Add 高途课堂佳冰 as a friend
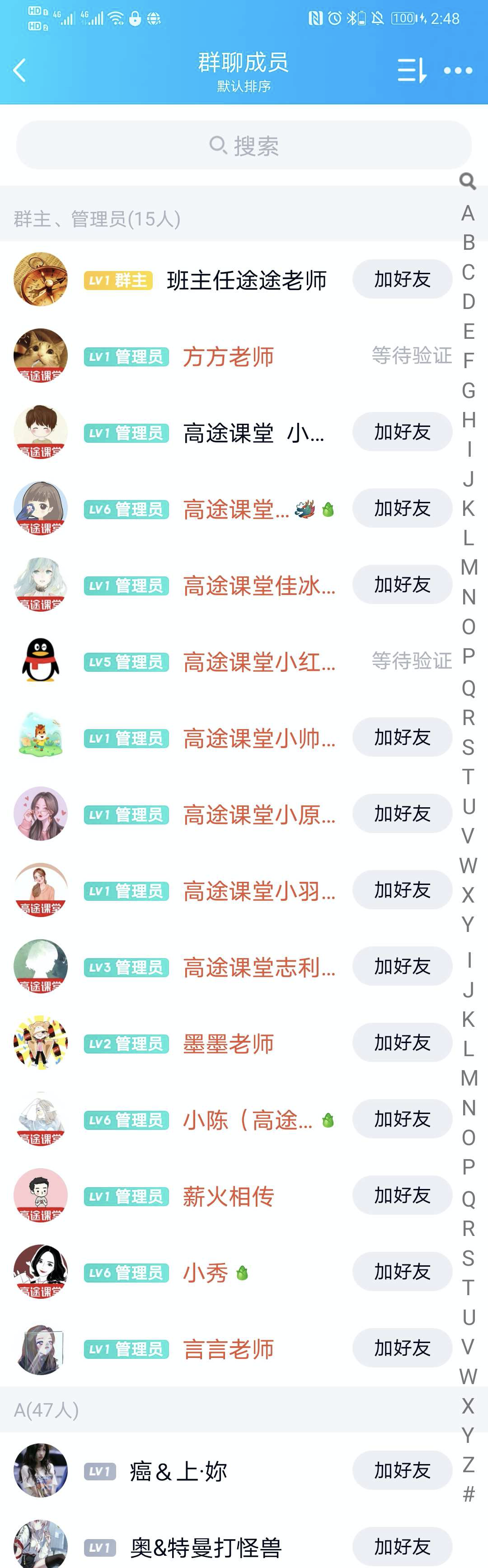Image resolution: width=488 pixels, height=1568 pixels. [402, 585]
